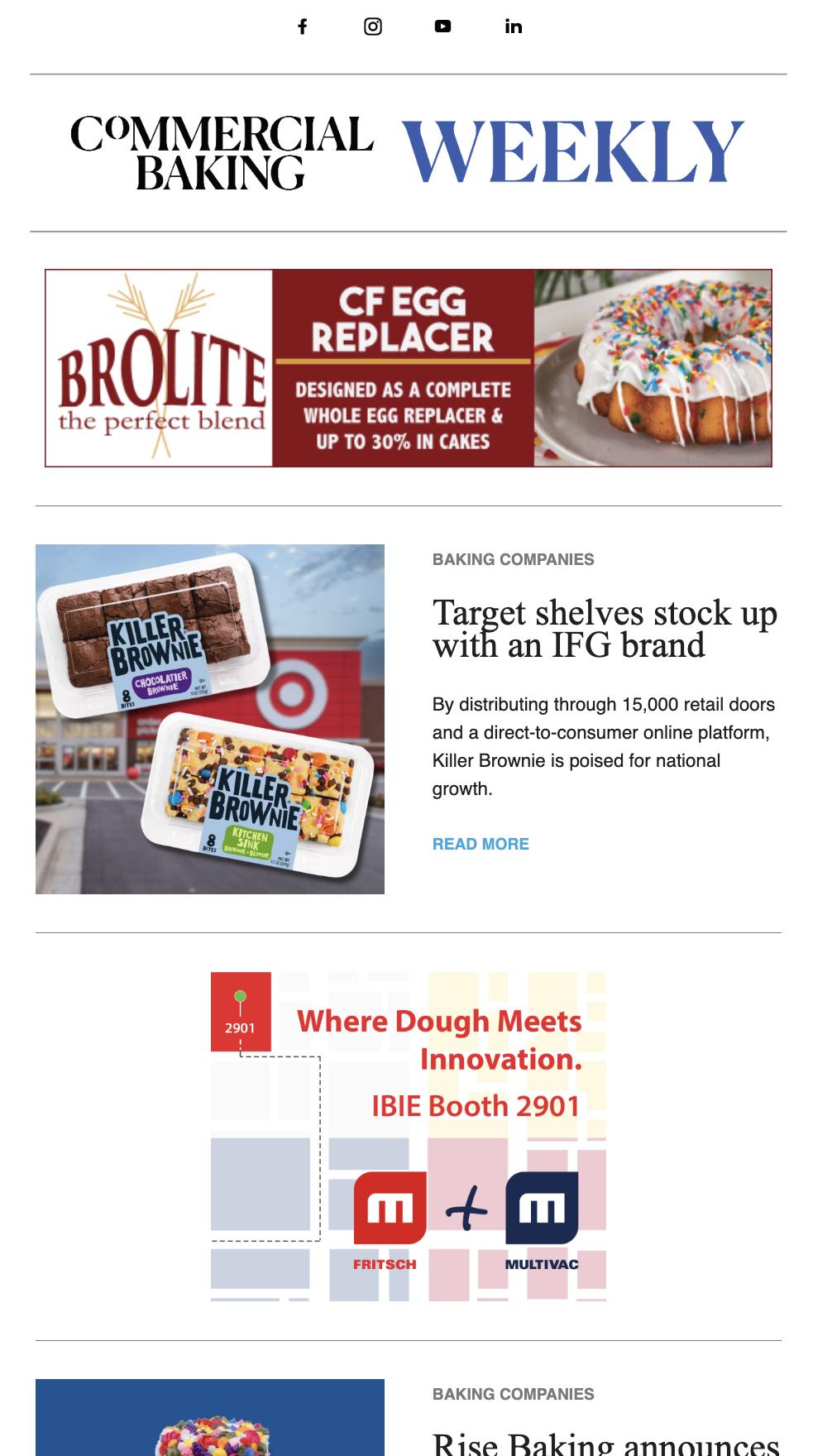Open the Fritsch Multivac IBIE booth ad
Screen dimensions: 832x1456
(409, 1136)
